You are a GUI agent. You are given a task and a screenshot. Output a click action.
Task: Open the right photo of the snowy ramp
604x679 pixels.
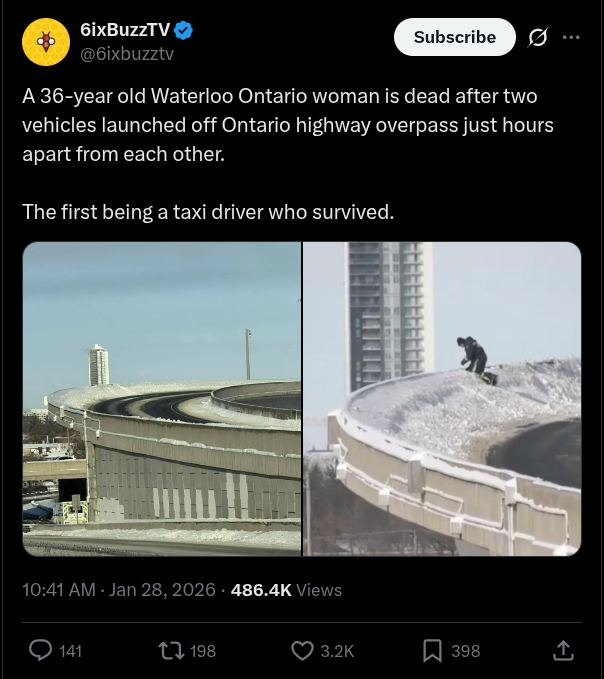(442, 399)
